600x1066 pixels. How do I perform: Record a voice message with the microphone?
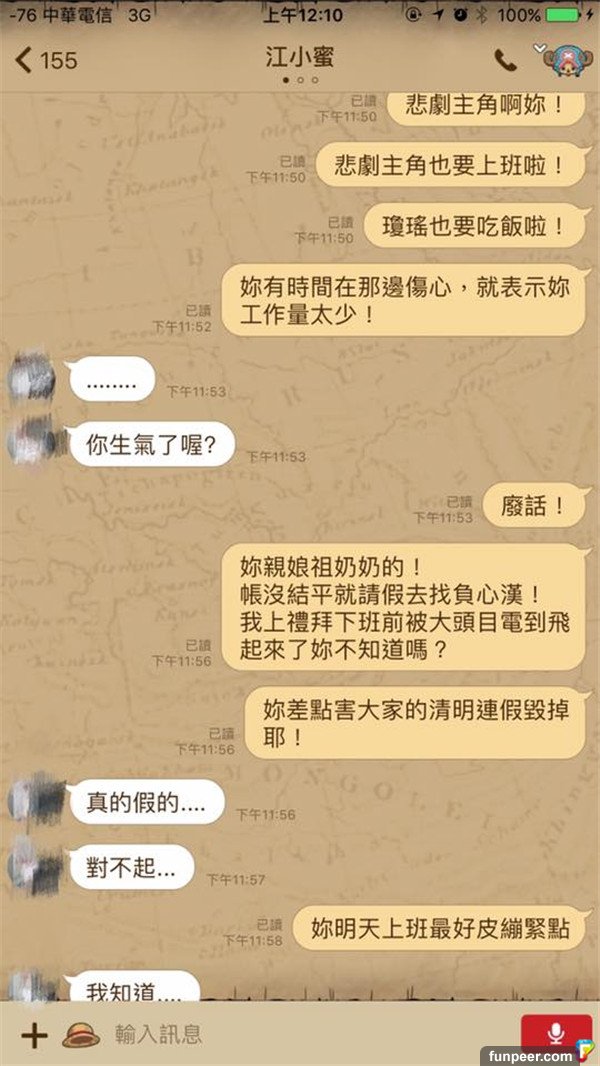[555, 1034]
